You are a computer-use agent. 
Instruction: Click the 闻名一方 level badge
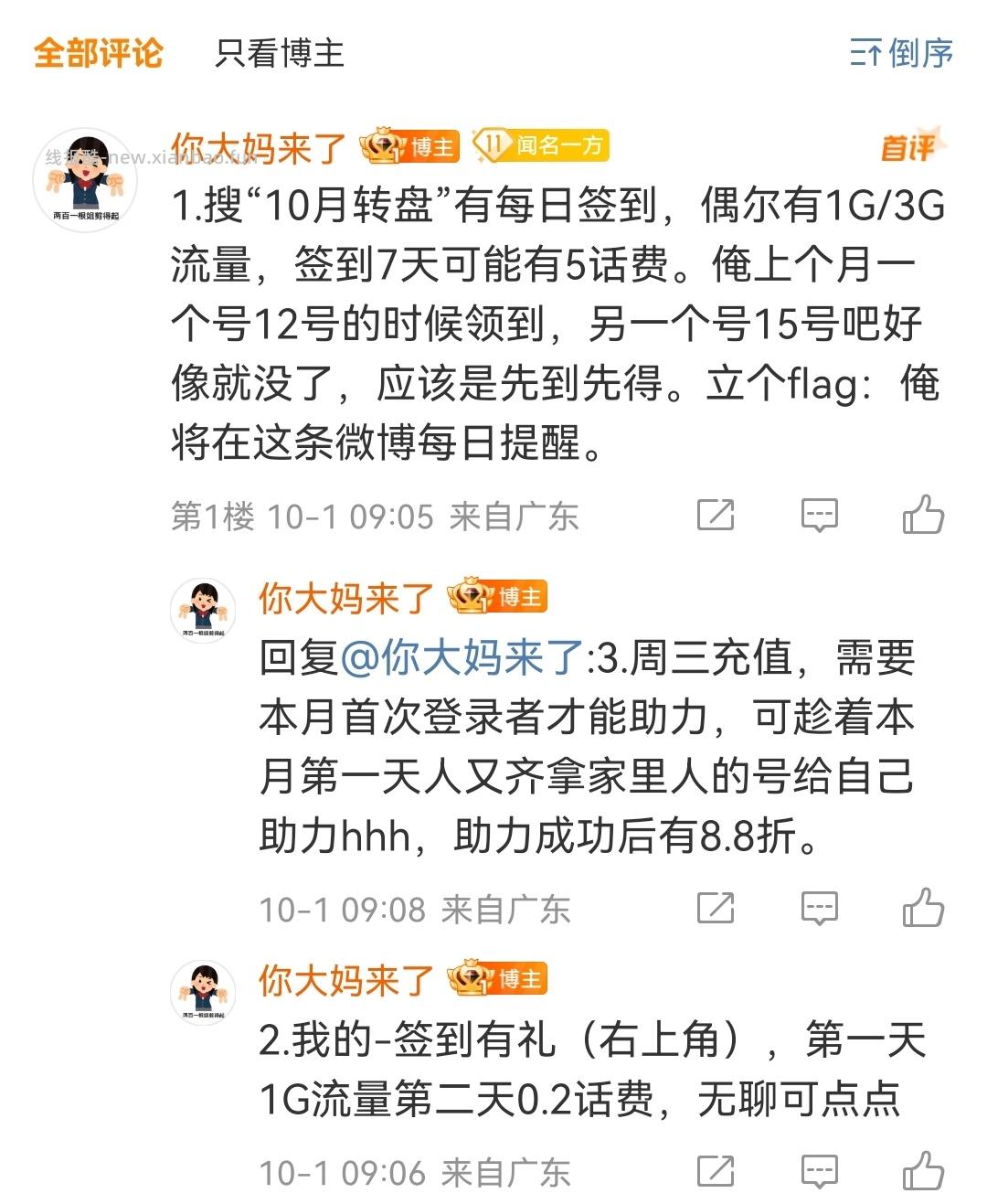point(539,146)
